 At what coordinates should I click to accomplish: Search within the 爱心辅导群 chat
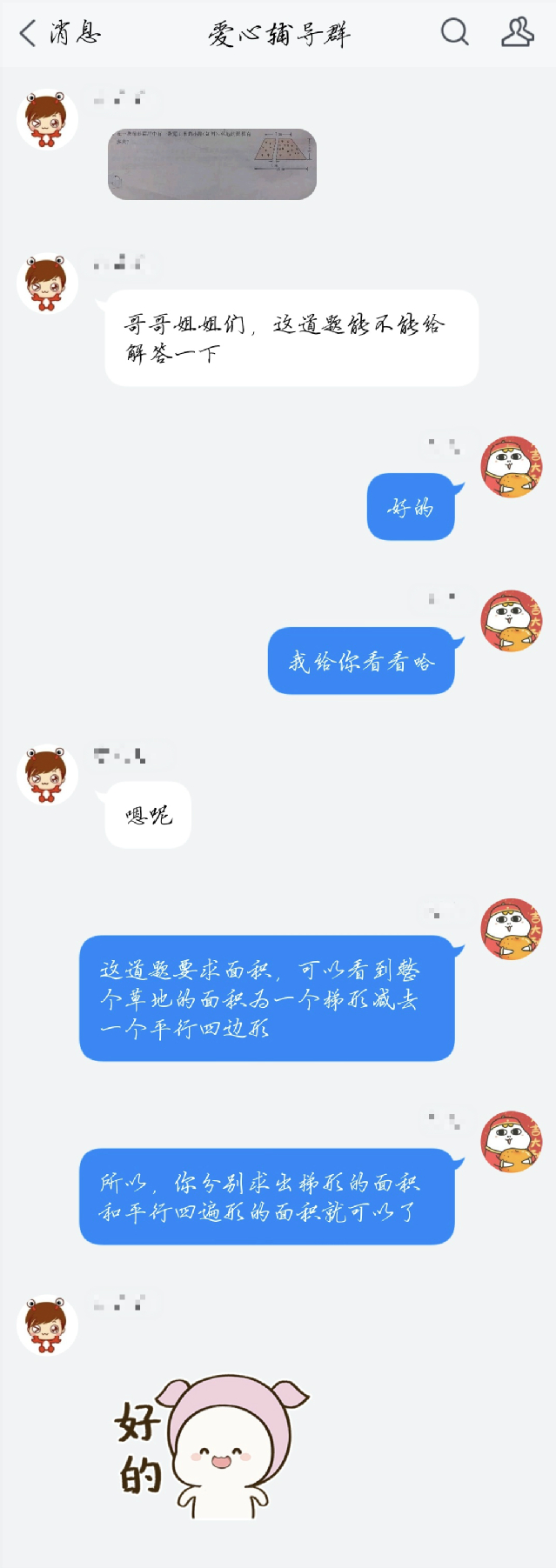[x=454, y=32]
